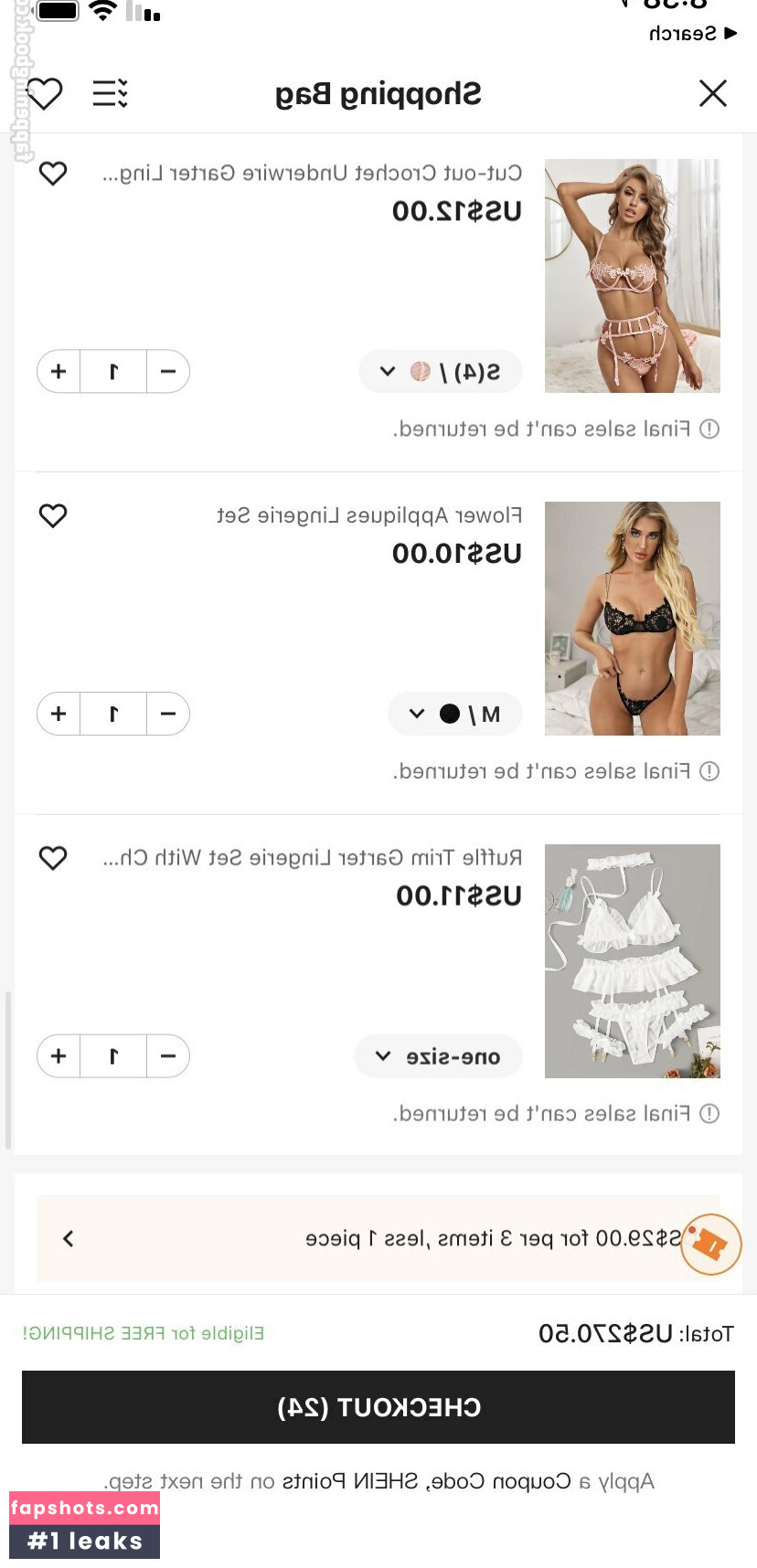Screen dimensions: 757x1568
Task: Save Ruffle Trim Garter Lingerie Set to wishlist
Action: [x=53, y=858]
